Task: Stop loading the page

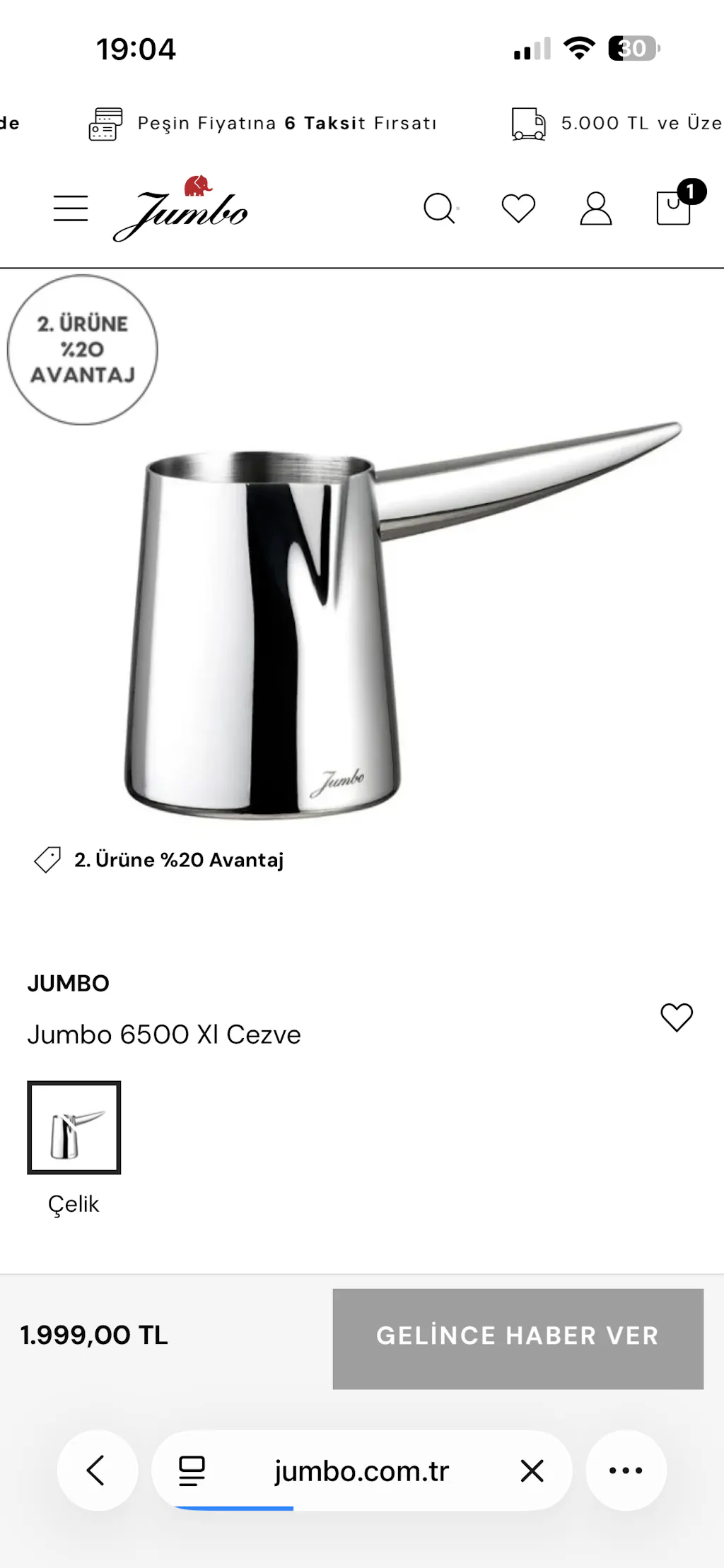Action: pyautogui.click(x=532, y=1470)
